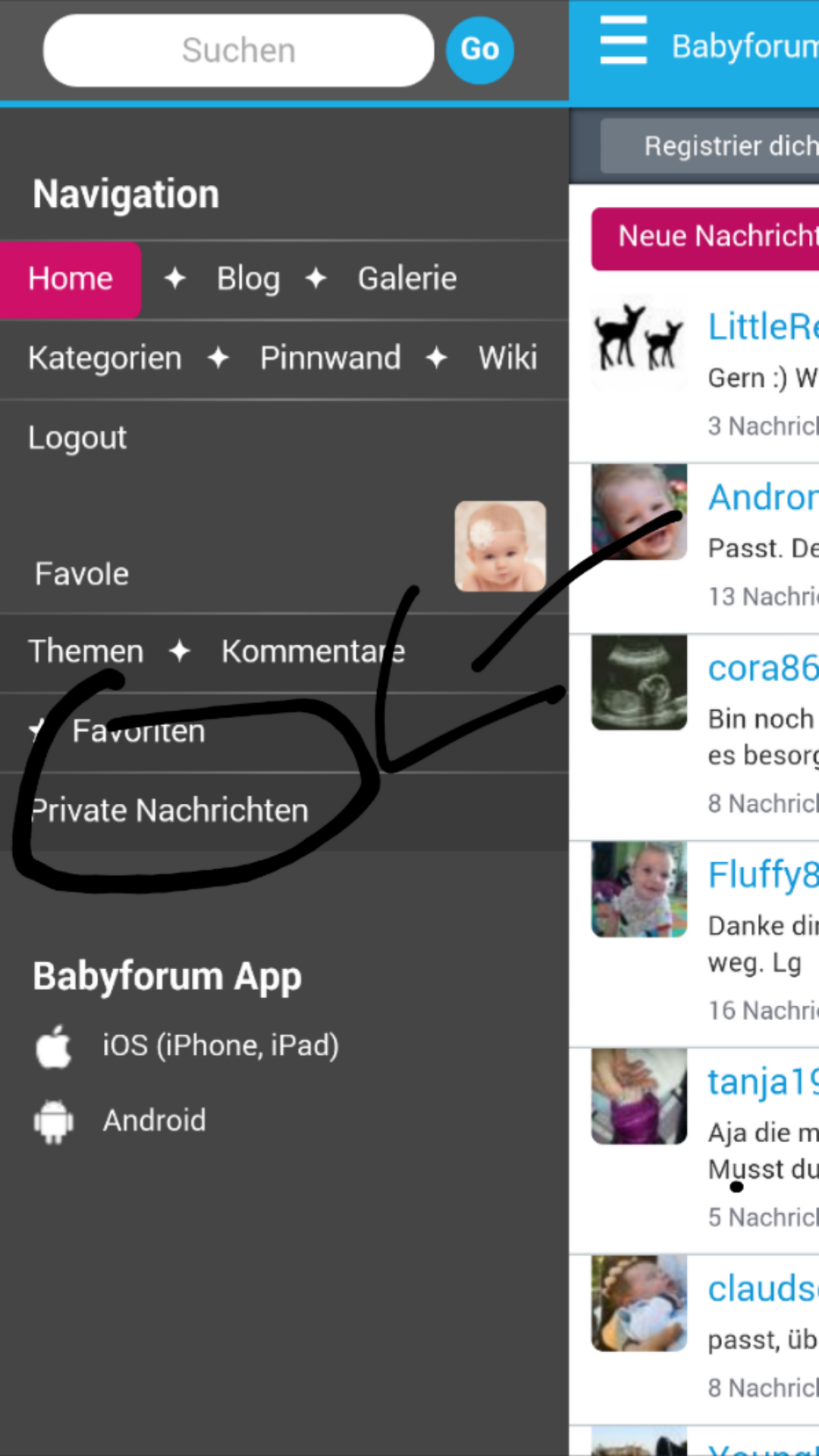
Task: Close the drawer with the hamburger icon
Action: click(x=623, y=41)
